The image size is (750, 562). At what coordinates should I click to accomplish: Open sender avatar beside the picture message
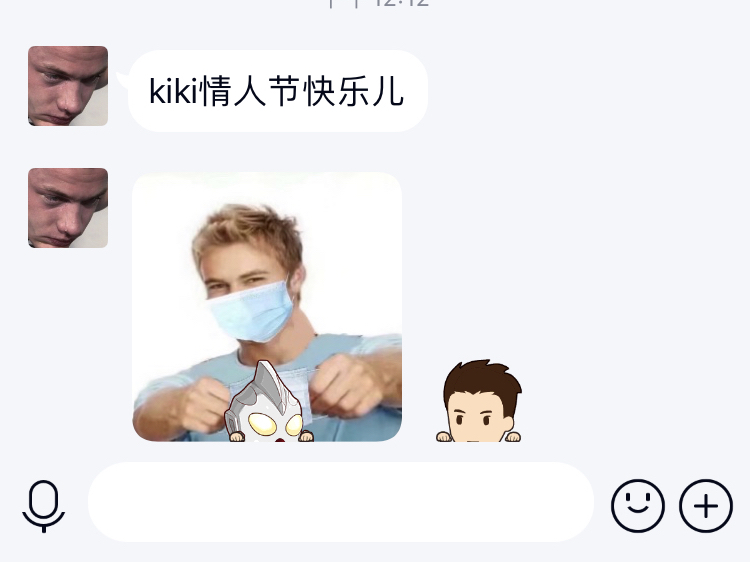(x=68, y=208)
